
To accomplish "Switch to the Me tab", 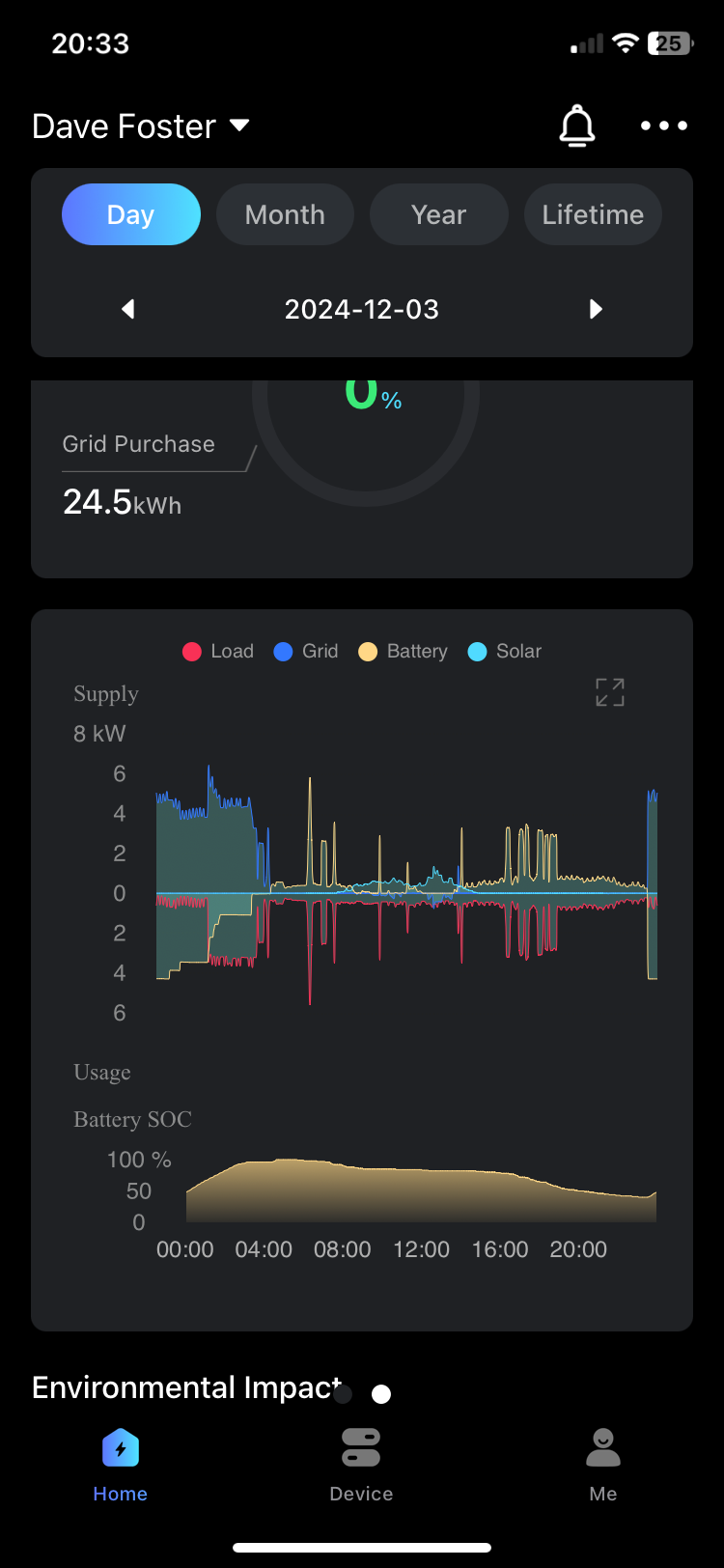I will tap(603, 1465).
